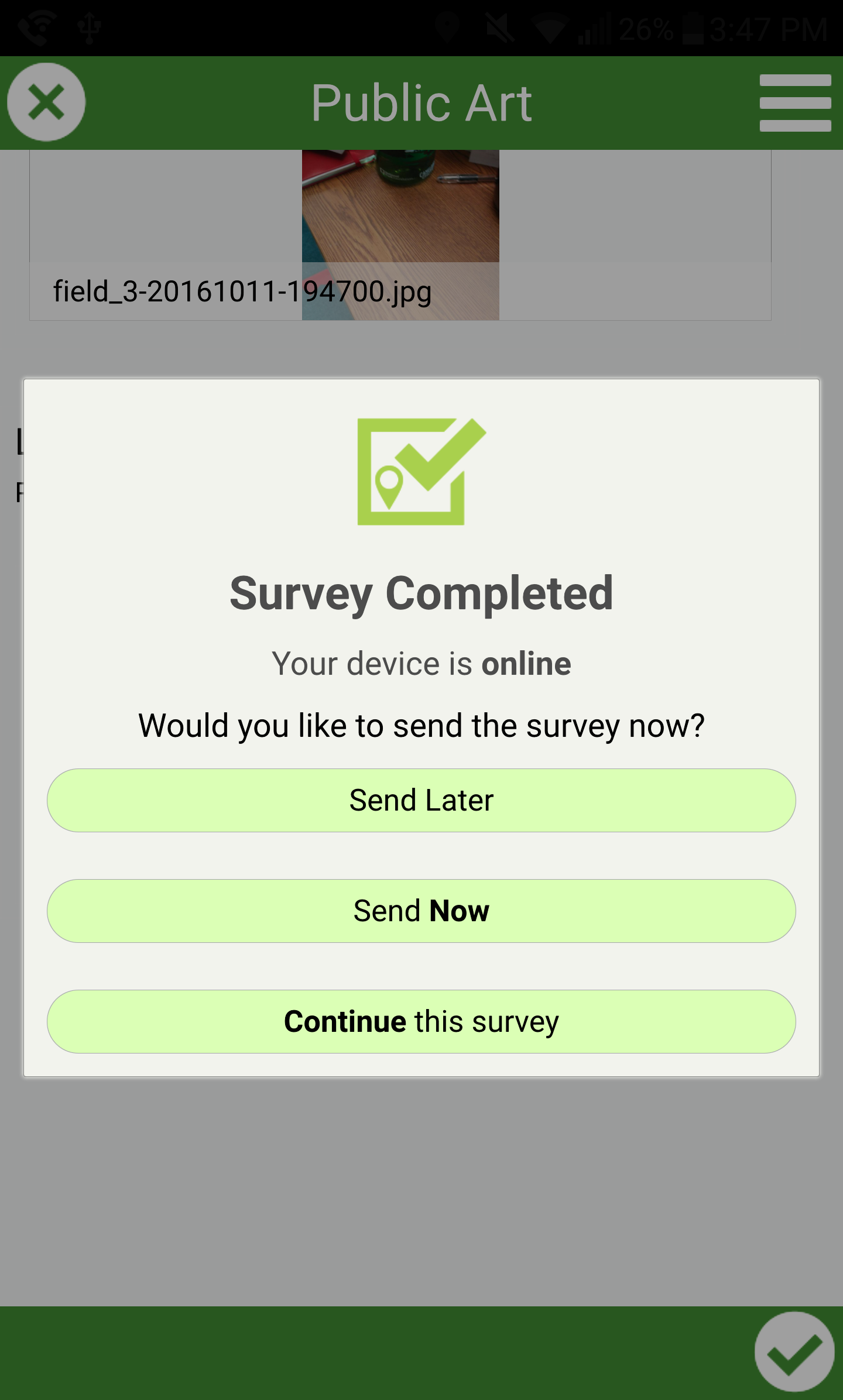This screenshot has width=843, height=1400.
Task: Continue this survey
Action: (x=421, y=1021)
